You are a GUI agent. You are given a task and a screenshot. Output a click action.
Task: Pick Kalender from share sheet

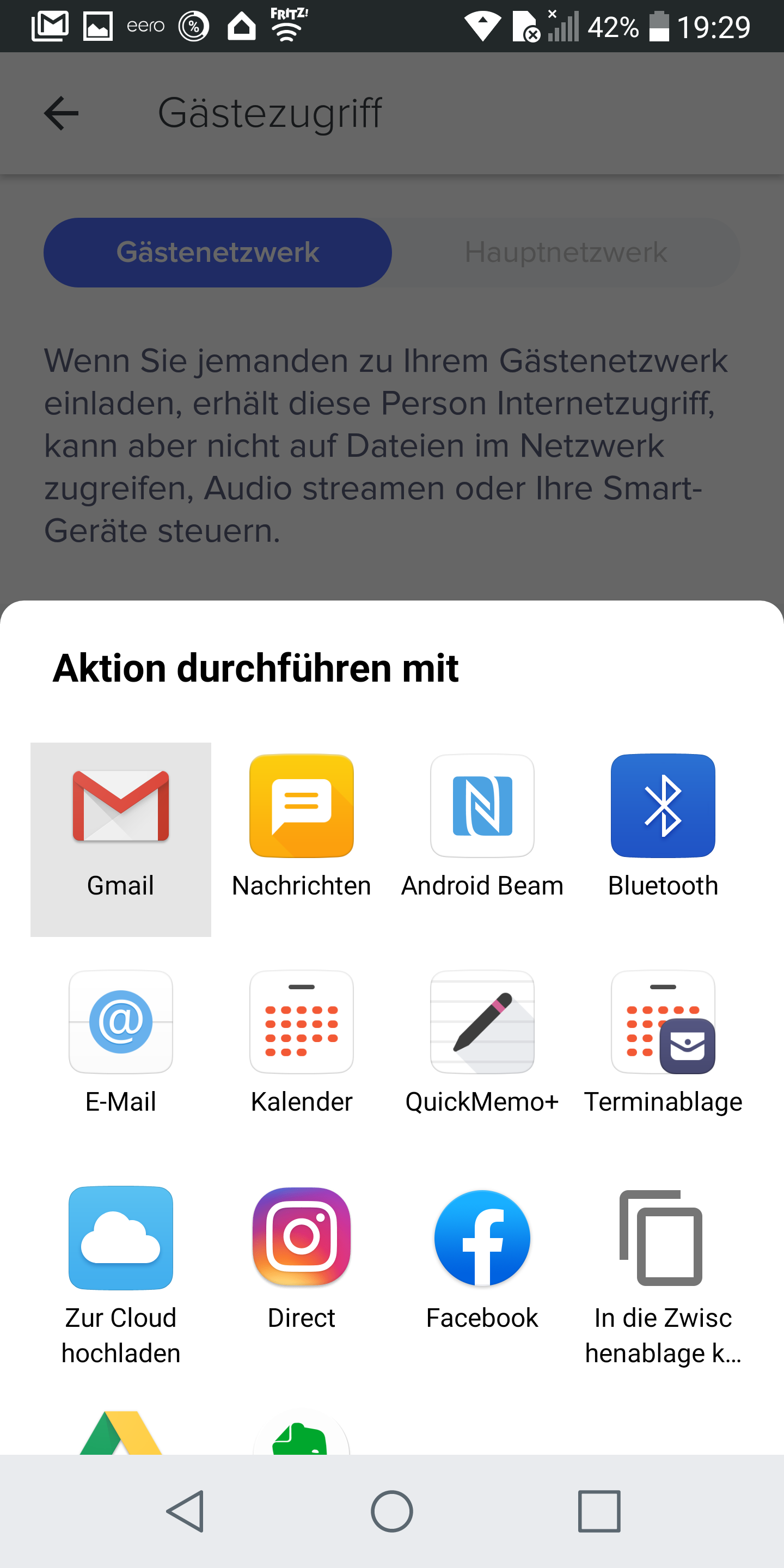[x=301, y=1041]
